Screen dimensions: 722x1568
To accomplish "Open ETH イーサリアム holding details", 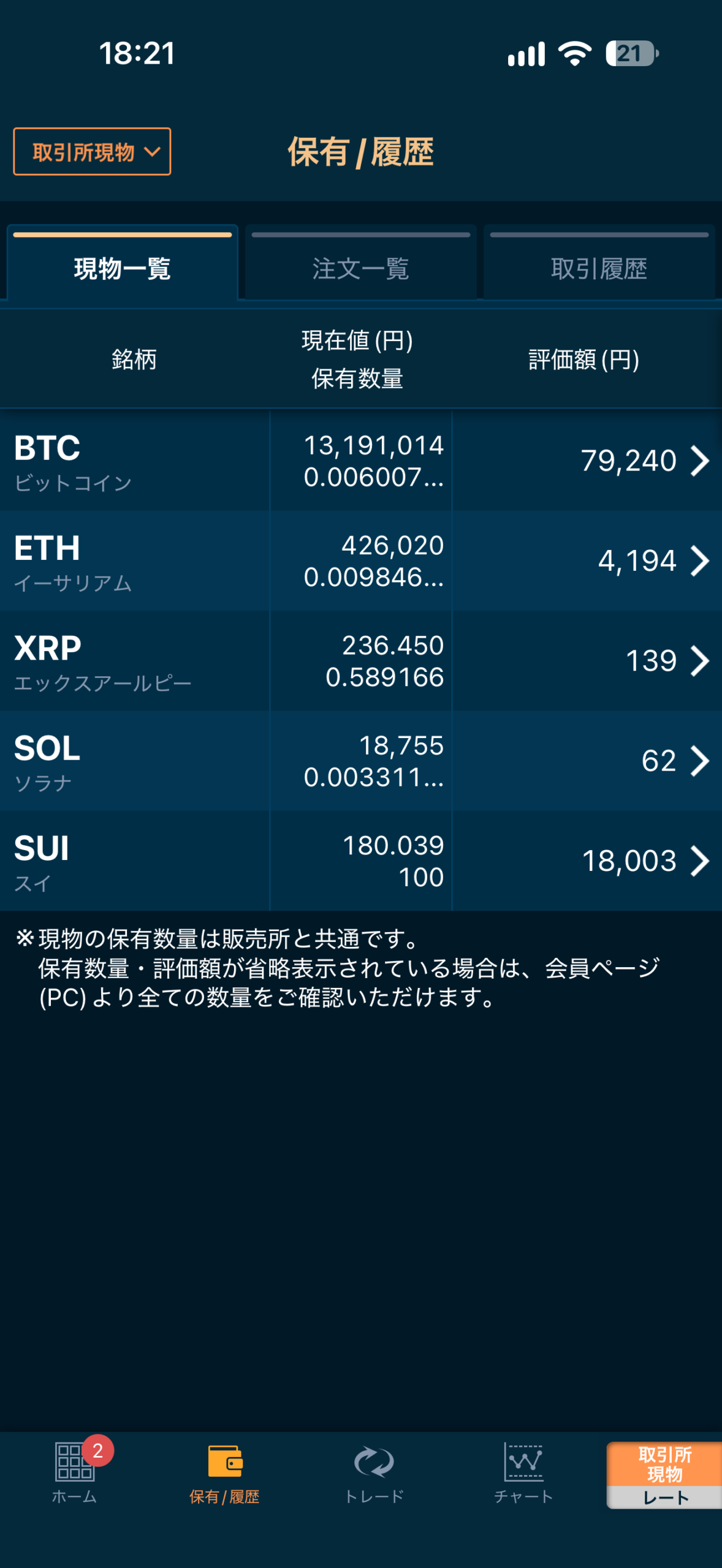I will (x=361, y=560).
